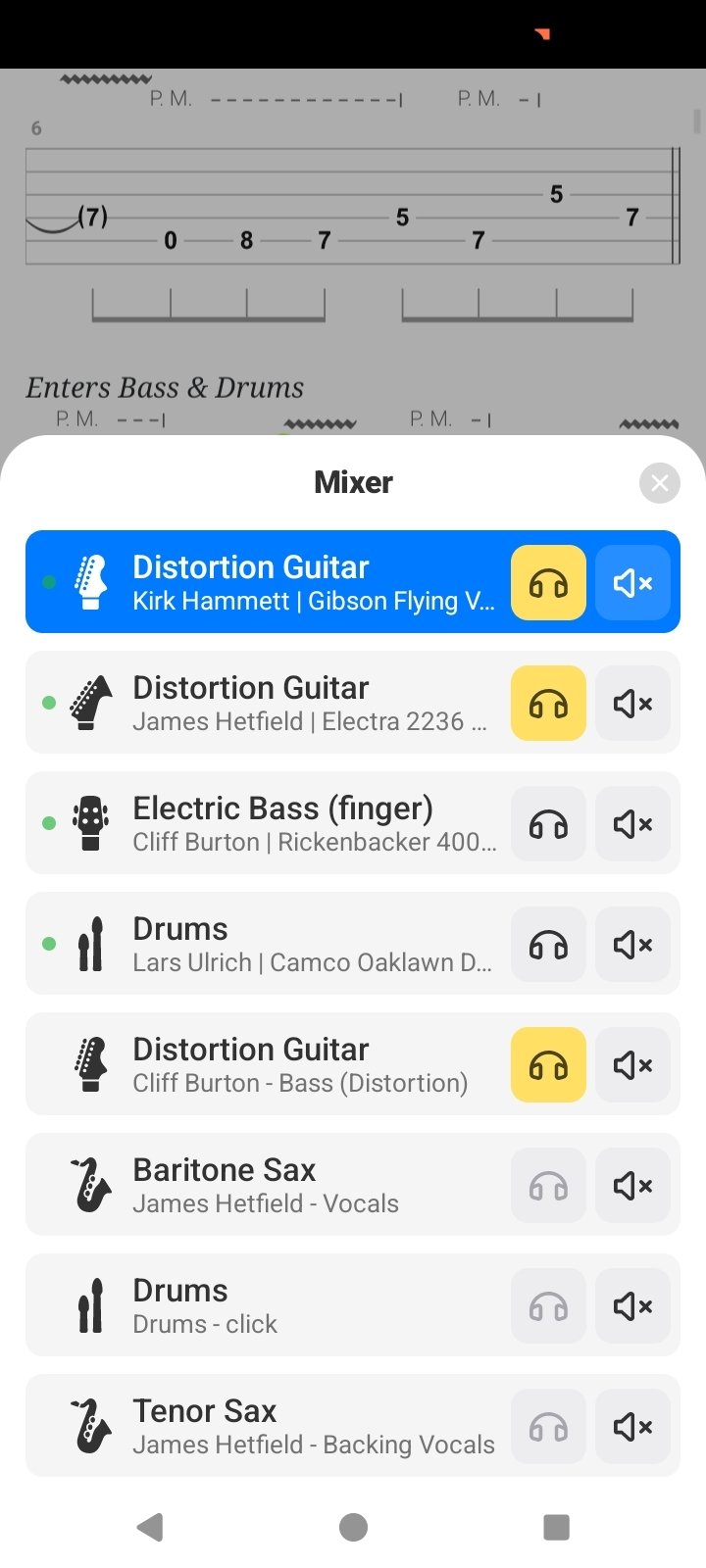Viewport: 706px width, 1568px height.
Task: Select the Baritone Sax track row
Action: click(353, 1185)
